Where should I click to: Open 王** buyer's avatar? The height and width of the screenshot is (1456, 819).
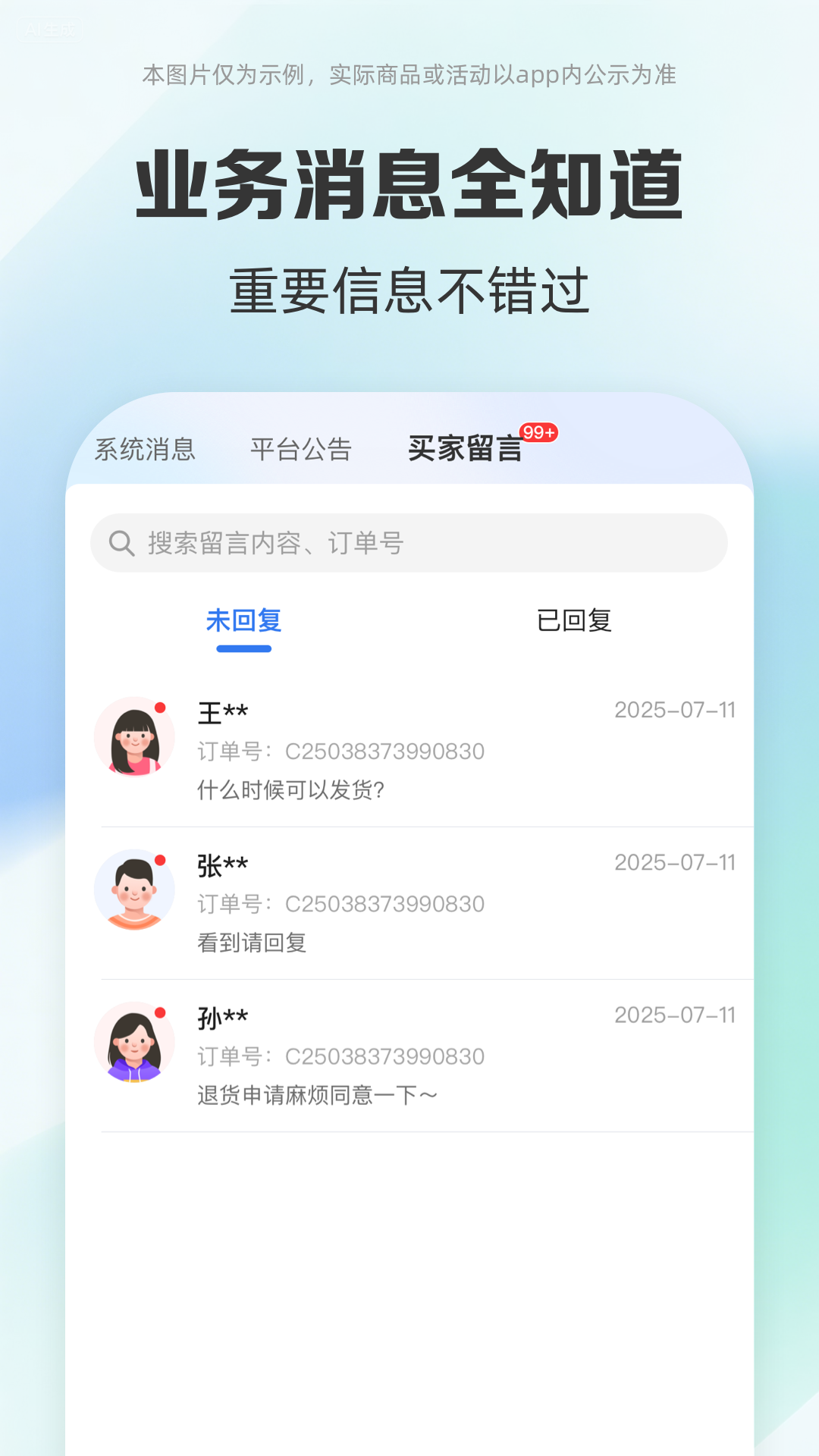tap(134, 736)
